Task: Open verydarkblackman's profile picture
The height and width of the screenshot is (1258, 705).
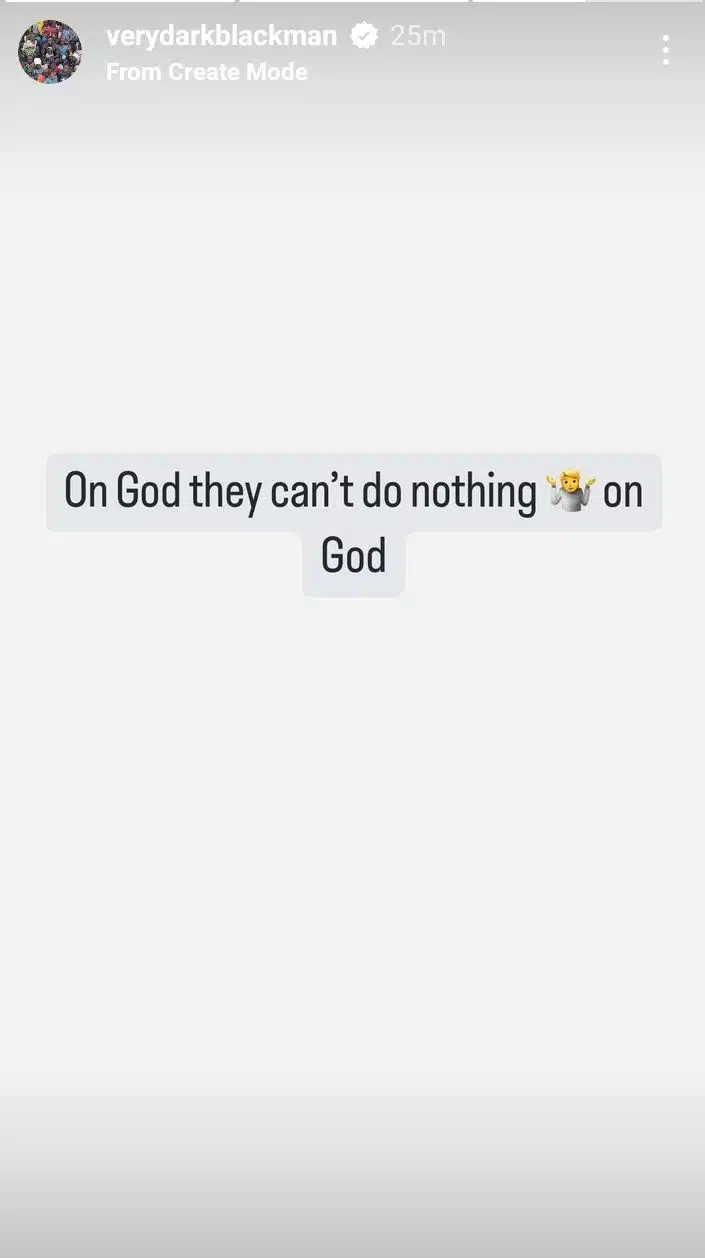Action: click(x=50, y=52)
